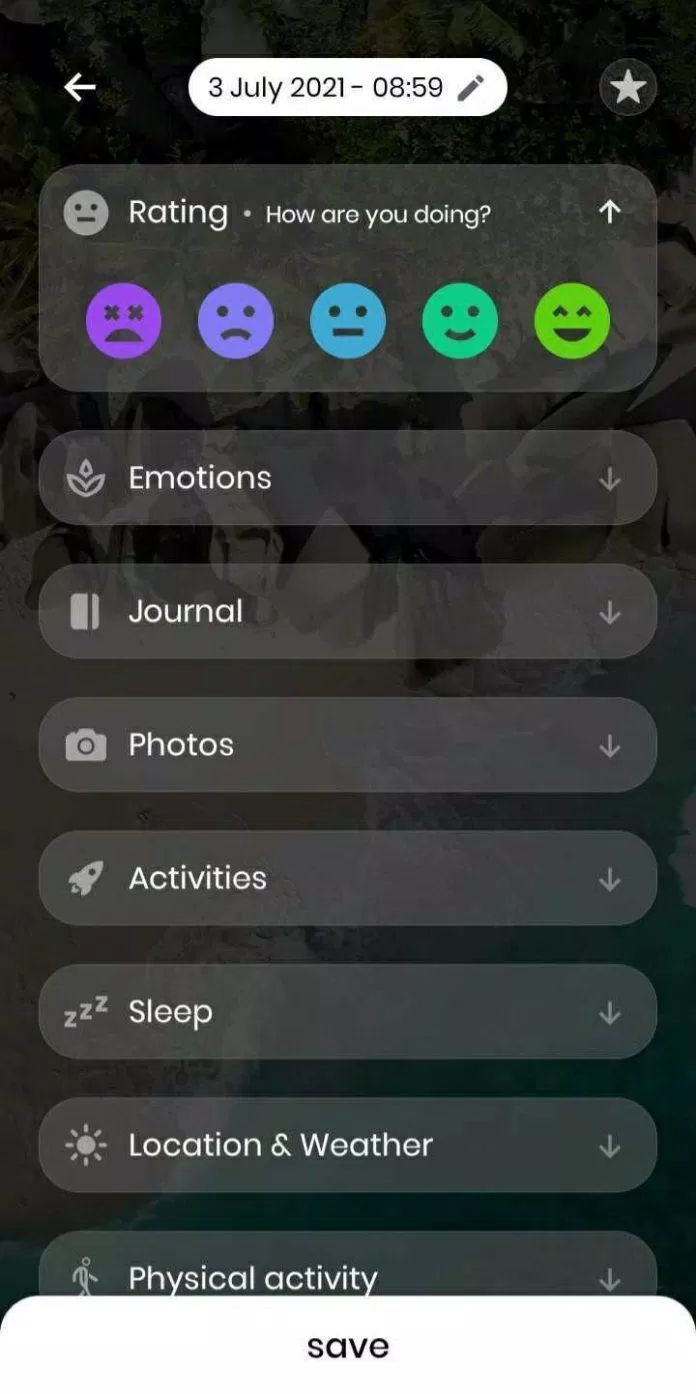Expand the Emotions section
This screenshot has width=696, height=1394.
(x=347, y=478)
